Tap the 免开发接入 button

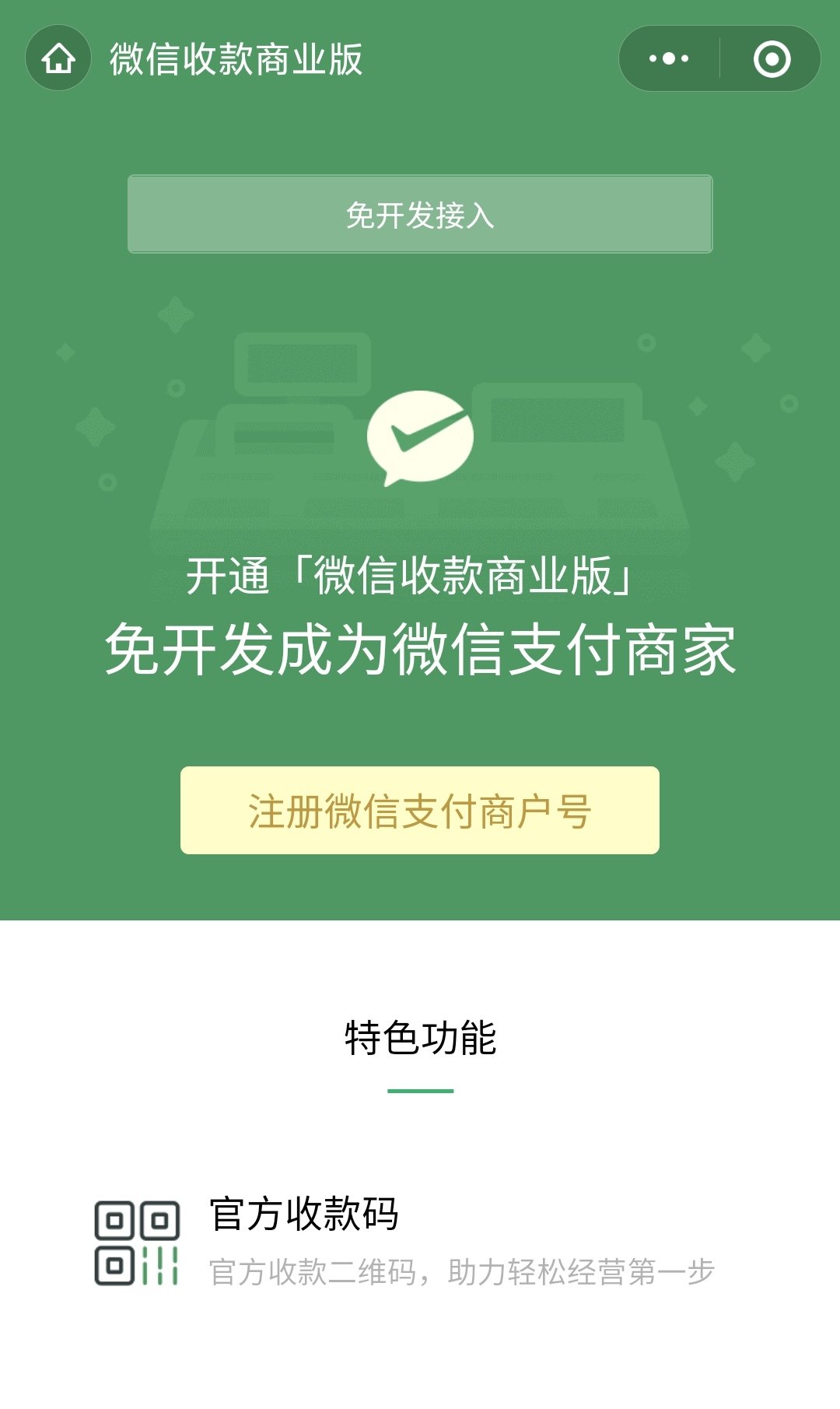pos(420,215)
